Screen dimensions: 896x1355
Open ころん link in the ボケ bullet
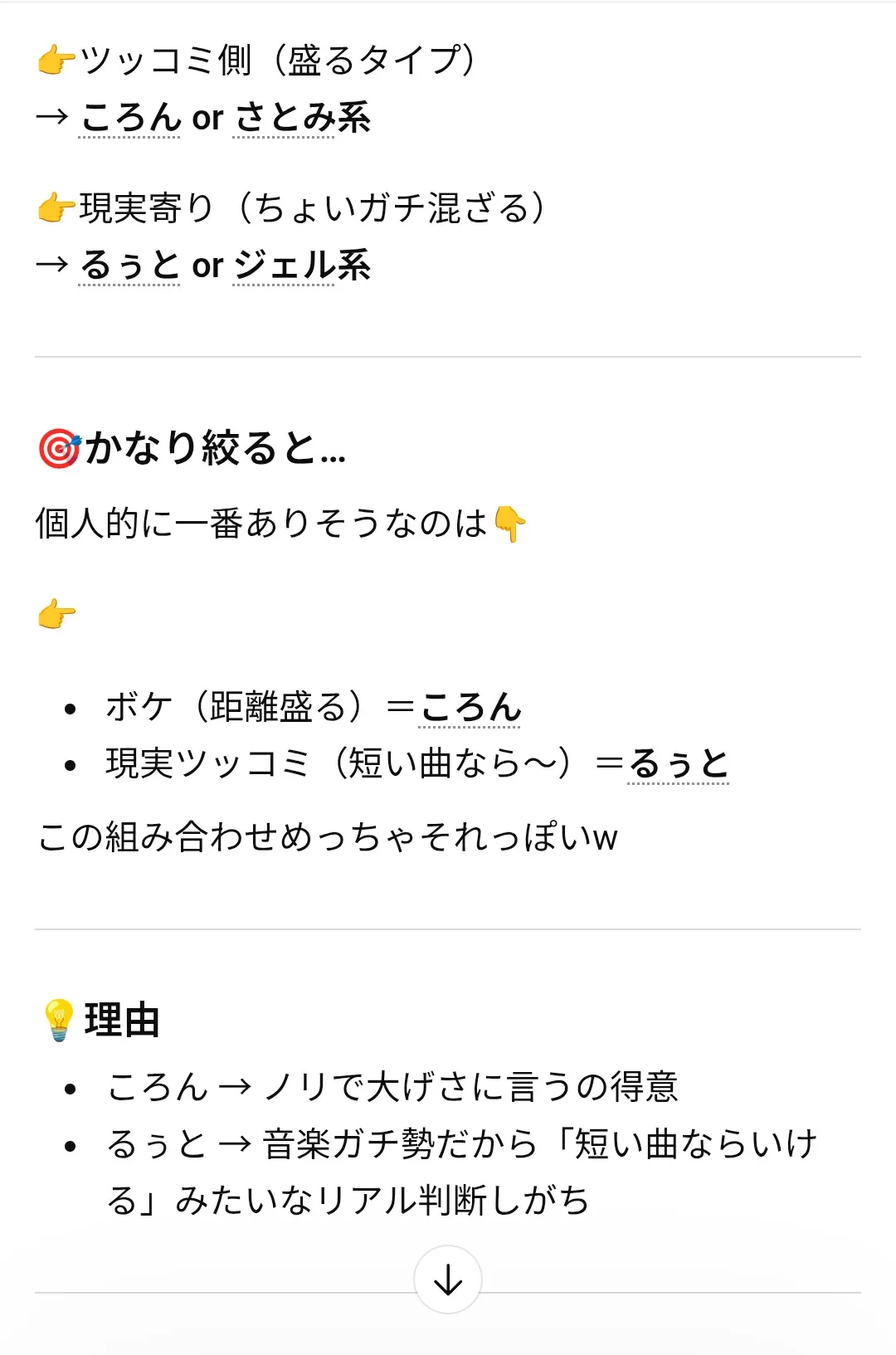click(x=470, y=708)
